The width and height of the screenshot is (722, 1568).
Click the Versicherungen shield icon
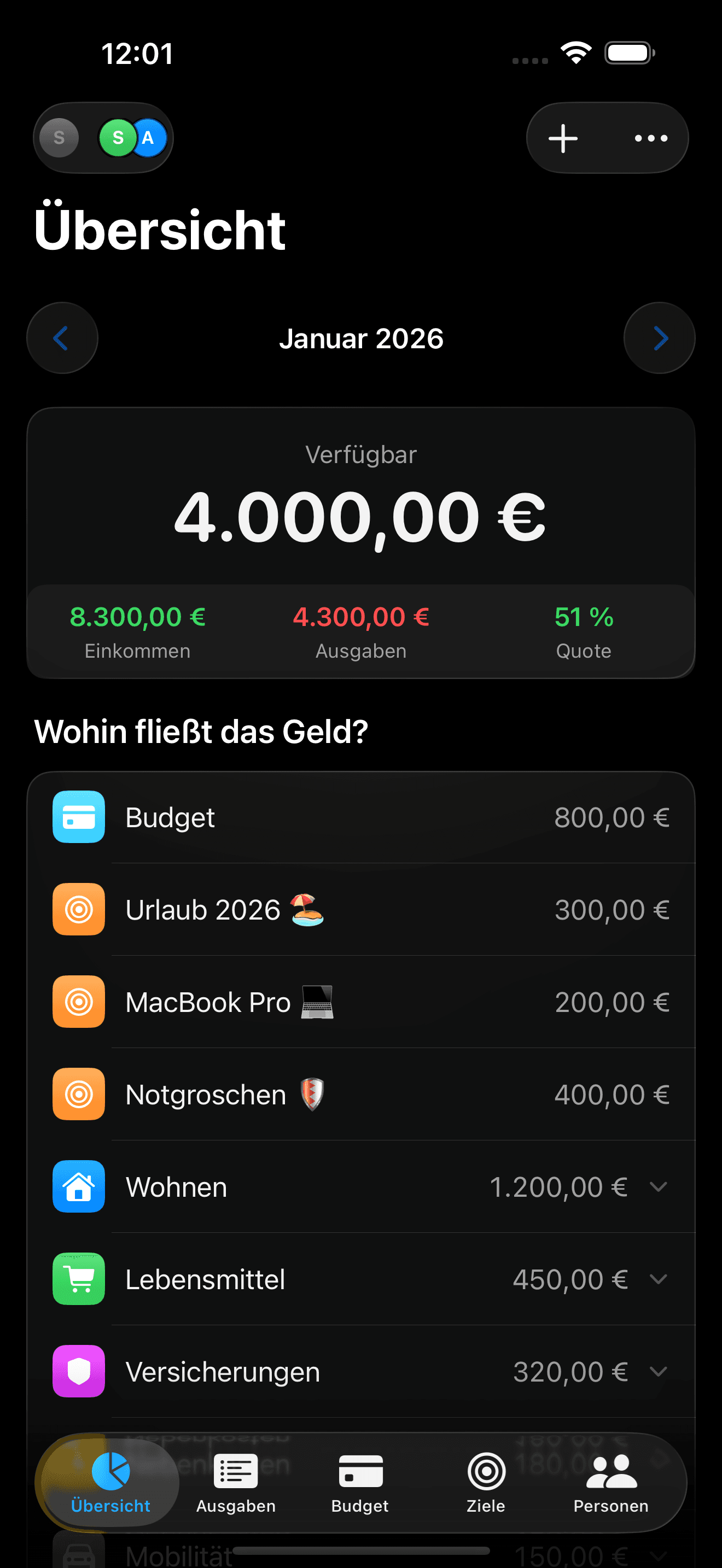pos(78,1371)
